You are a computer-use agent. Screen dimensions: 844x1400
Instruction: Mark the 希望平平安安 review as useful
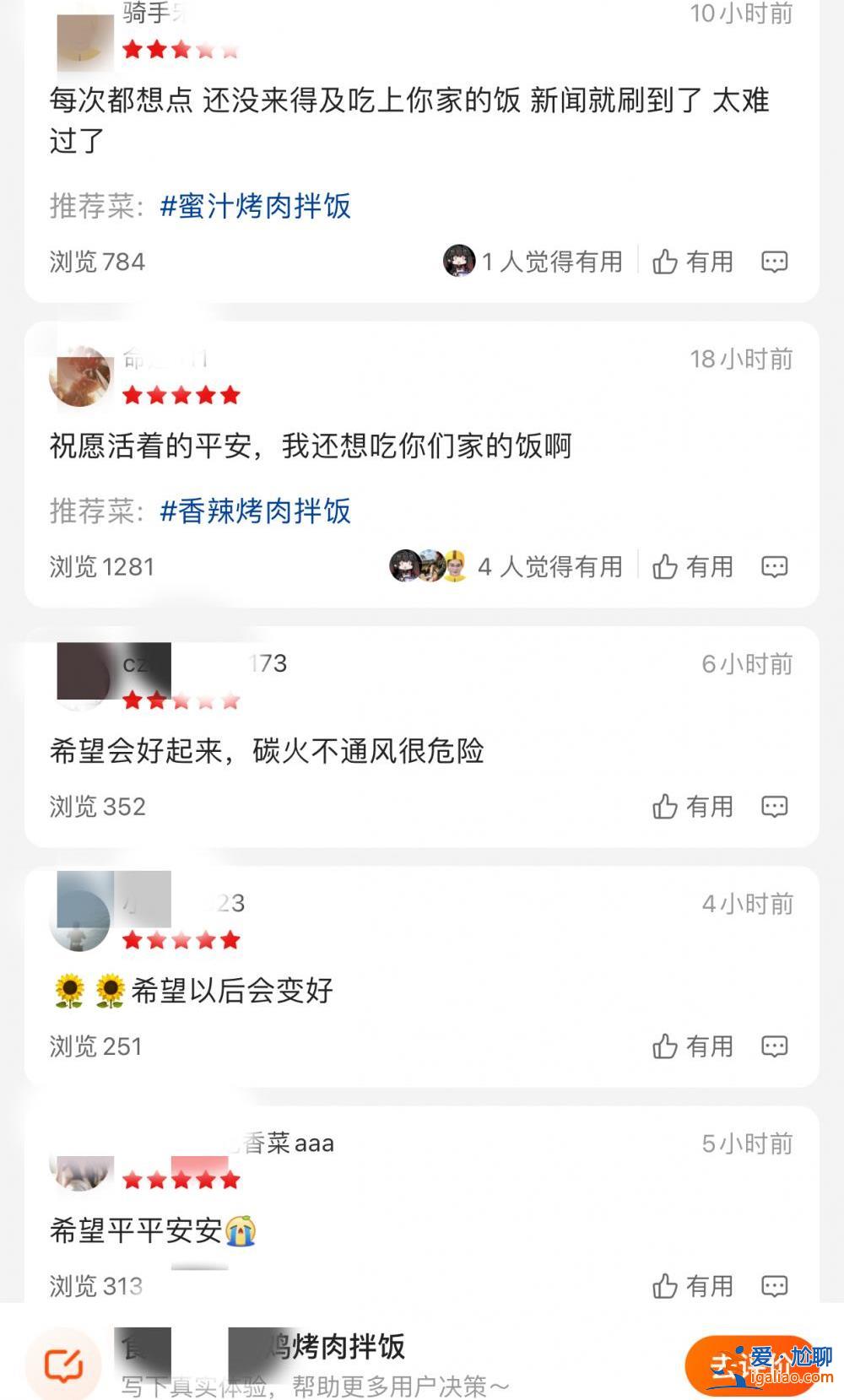click(692, 1286)
